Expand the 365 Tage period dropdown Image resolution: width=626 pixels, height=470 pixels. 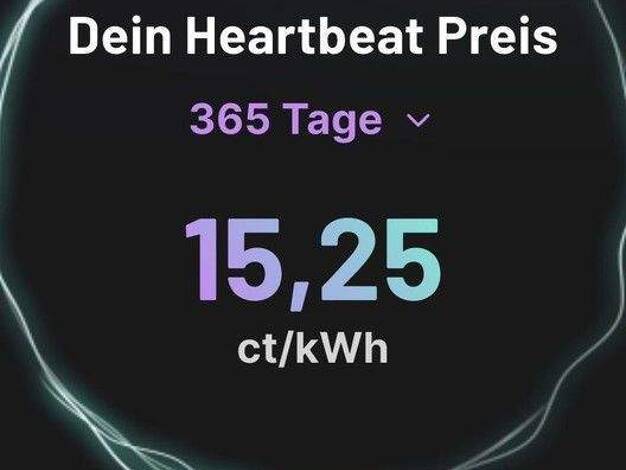pos(310,121)
